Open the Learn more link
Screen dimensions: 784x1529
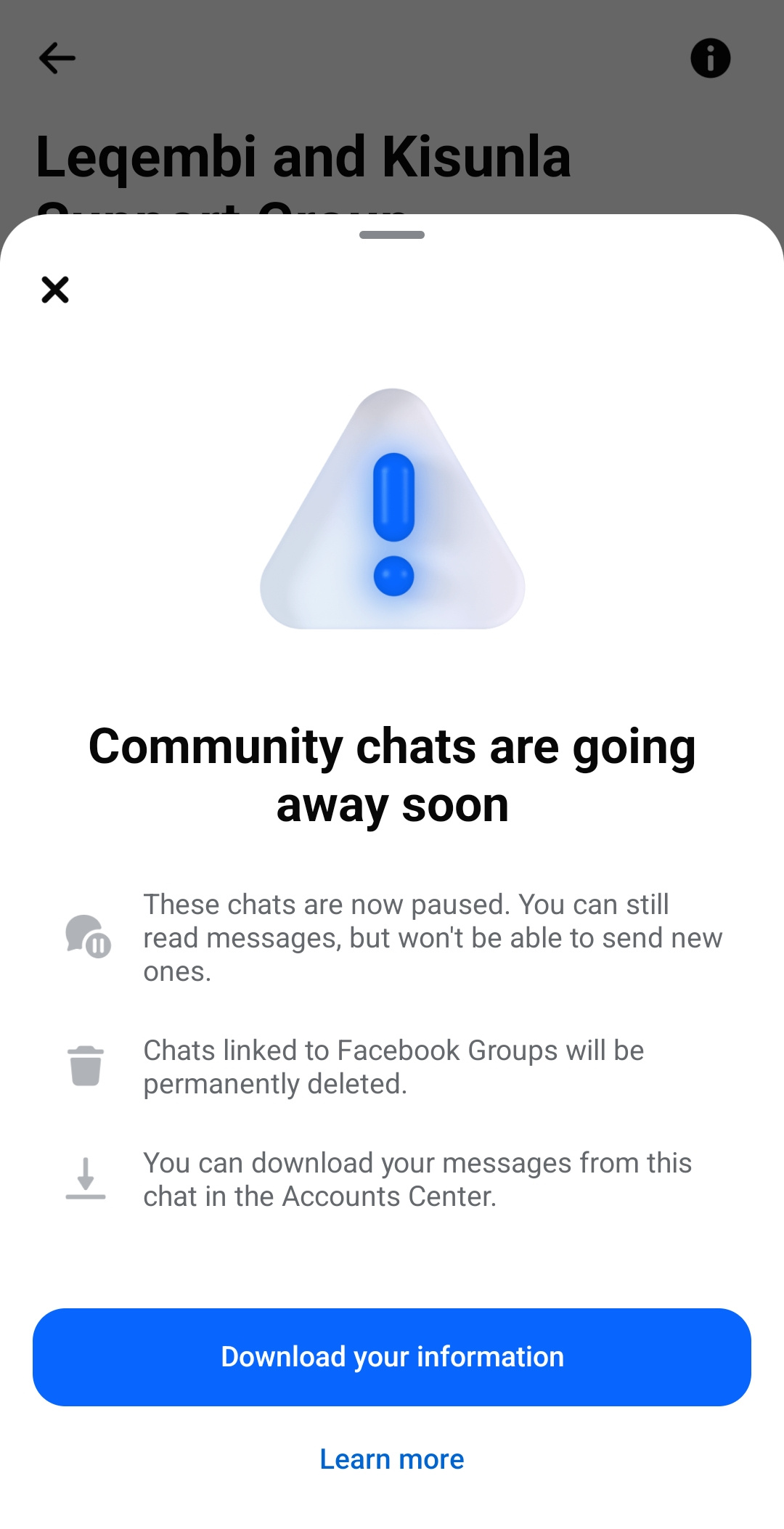(x=392, y=1459)
